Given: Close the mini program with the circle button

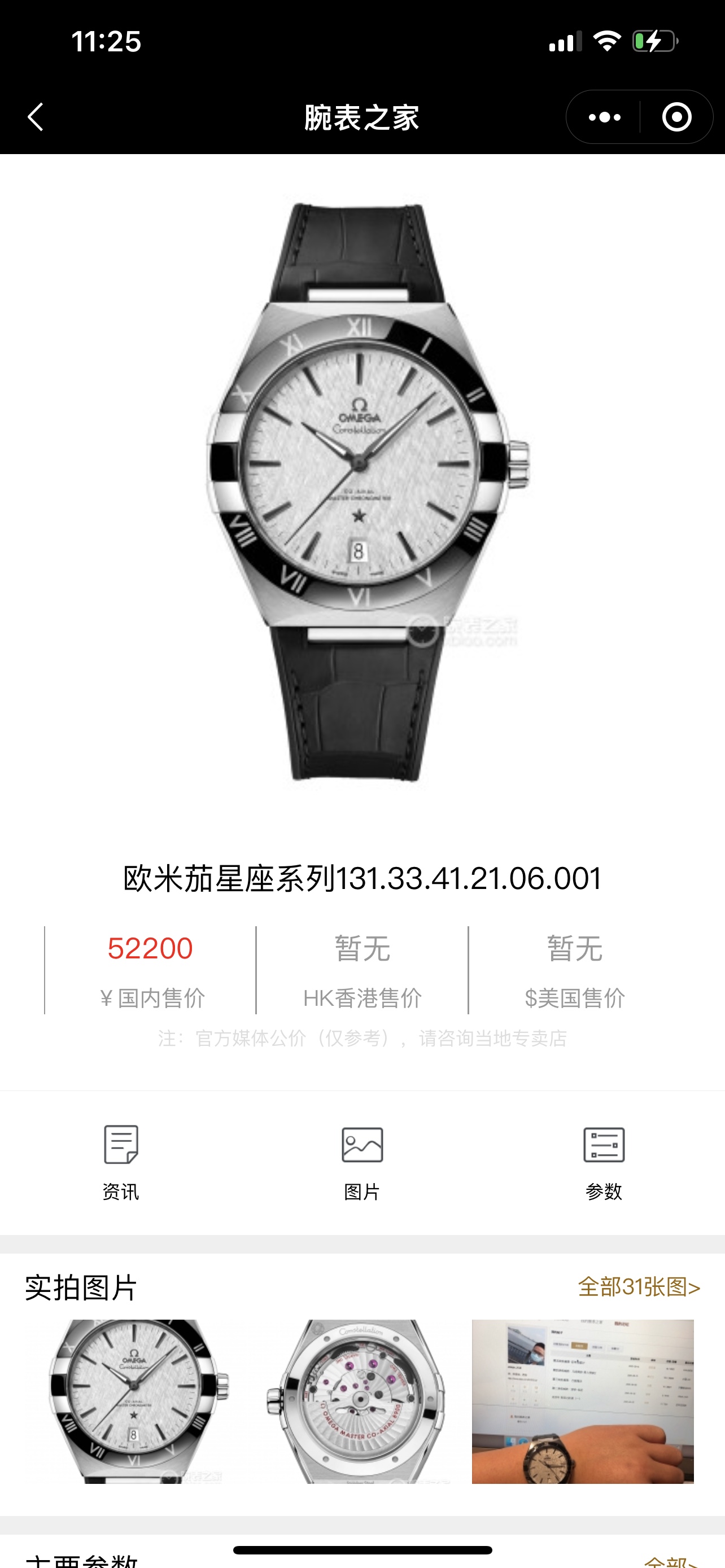Looking at the screenshot, I should 676,117.
